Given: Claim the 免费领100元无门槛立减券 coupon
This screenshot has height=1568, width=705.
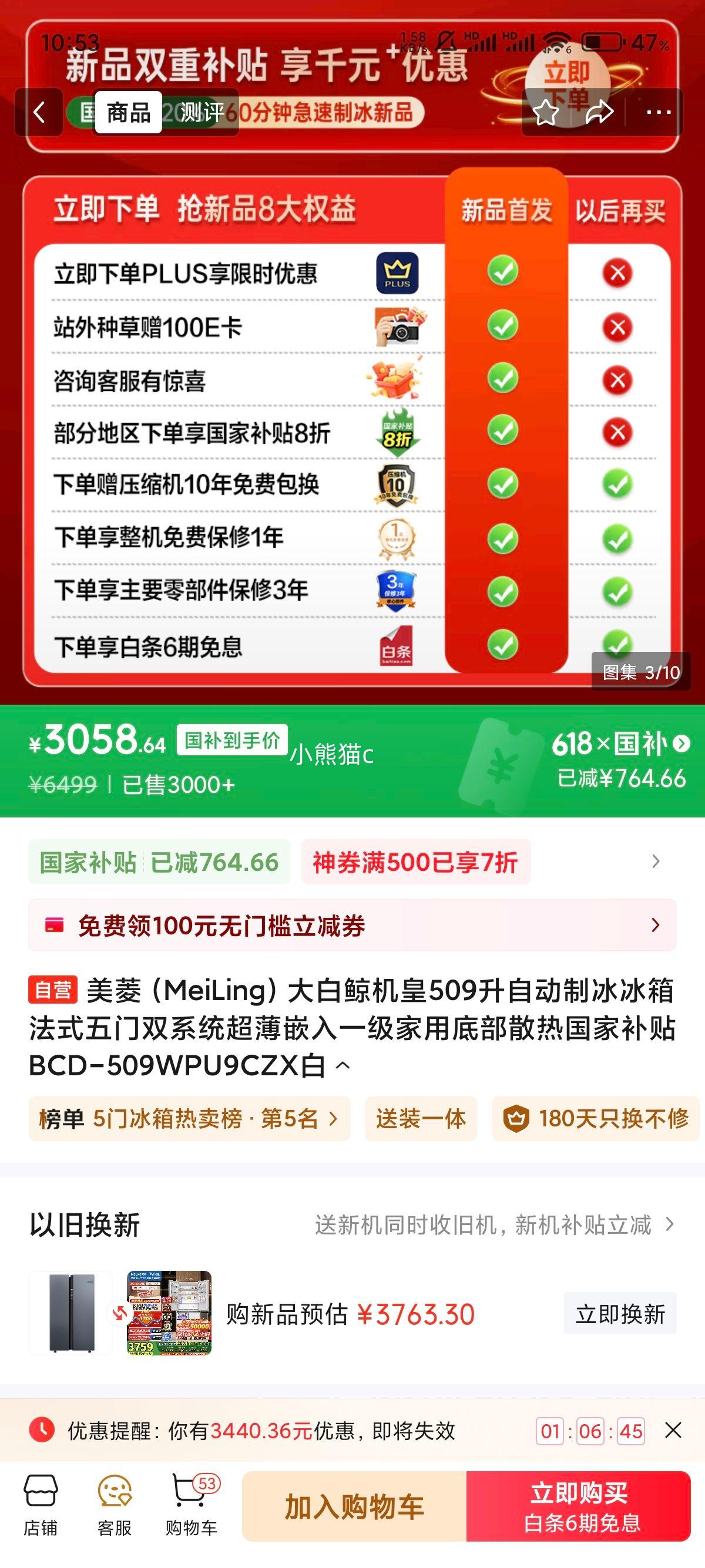Looking at the screenshot, I should coord(352,925).
